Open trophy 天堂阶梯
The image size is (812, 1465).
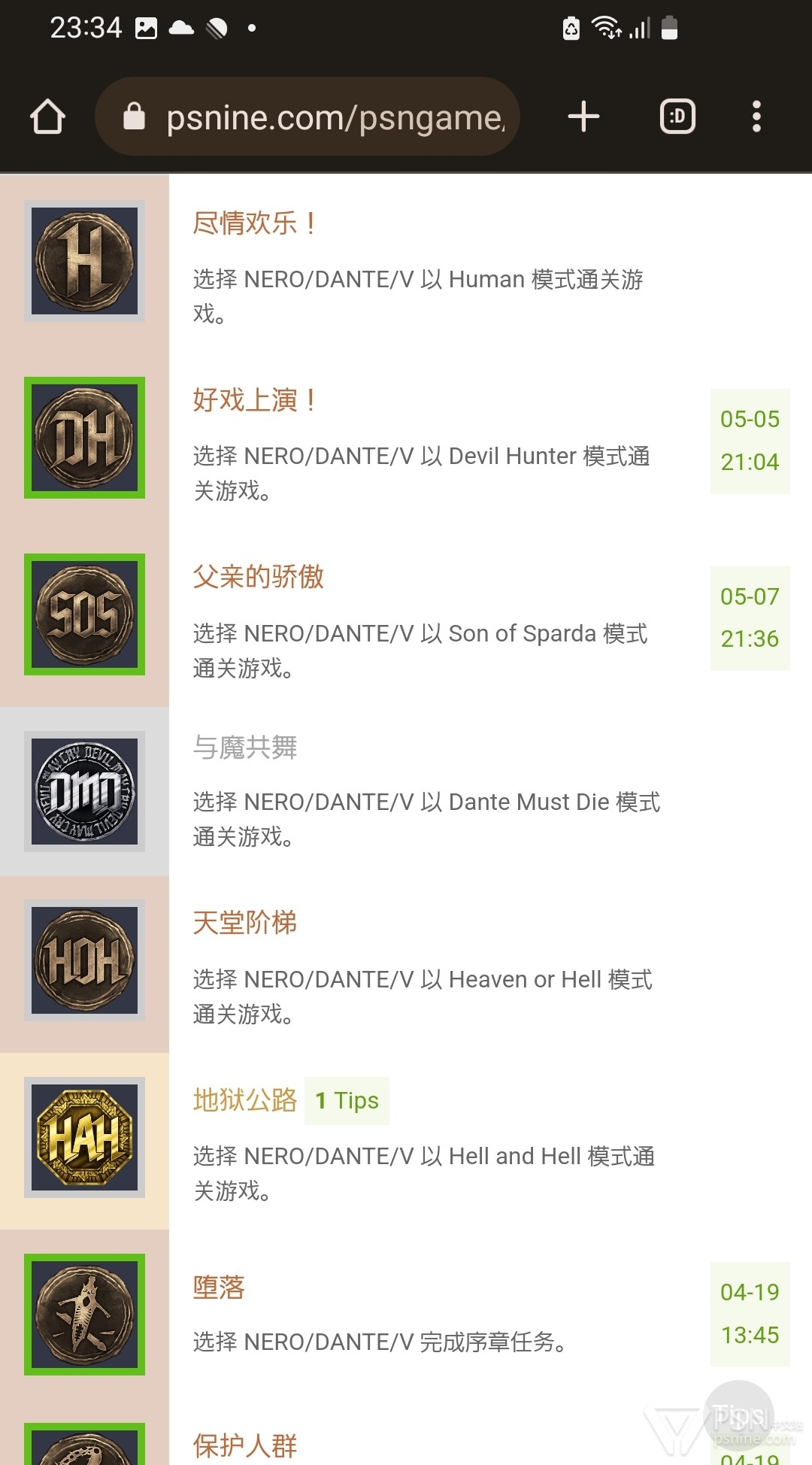coord(245,923)
